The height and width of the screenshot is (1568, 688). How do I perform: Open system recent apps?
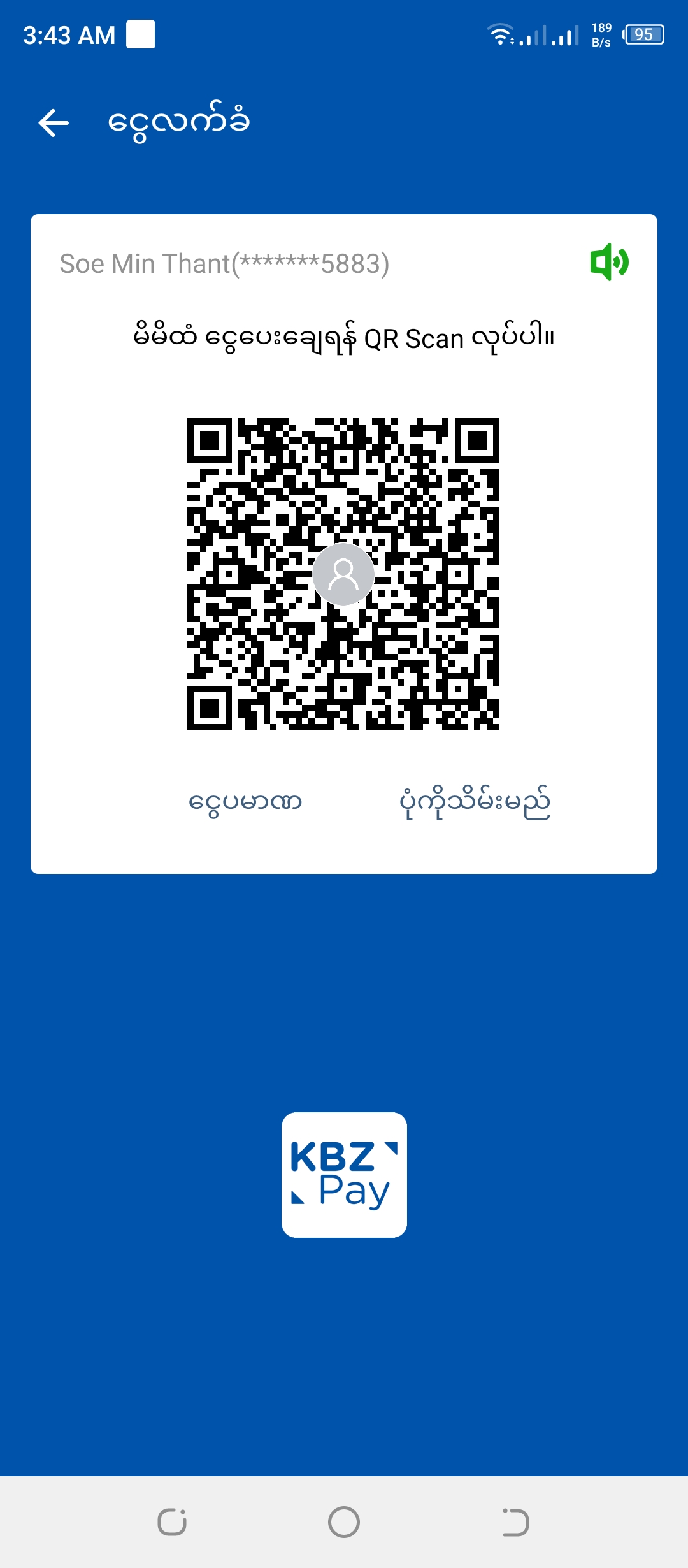click(x=172, y=1522)
